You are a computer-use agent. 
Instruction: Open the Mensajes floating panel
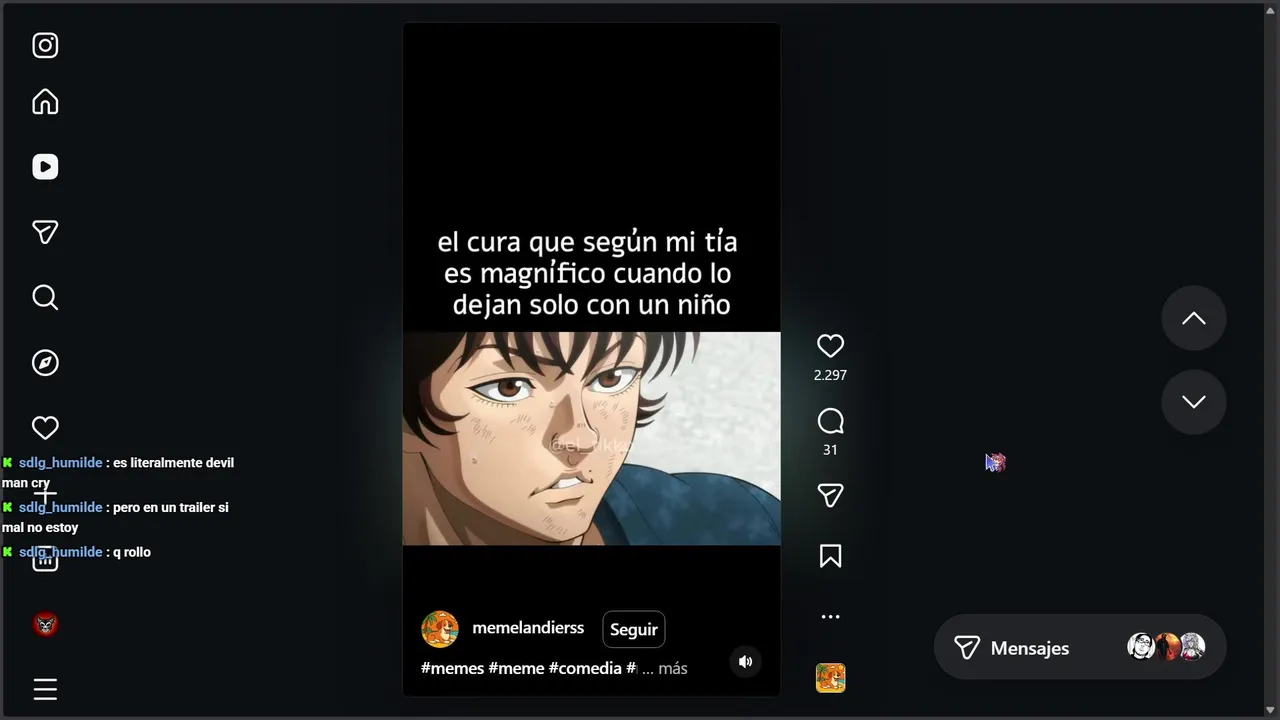coord(1029,648)
